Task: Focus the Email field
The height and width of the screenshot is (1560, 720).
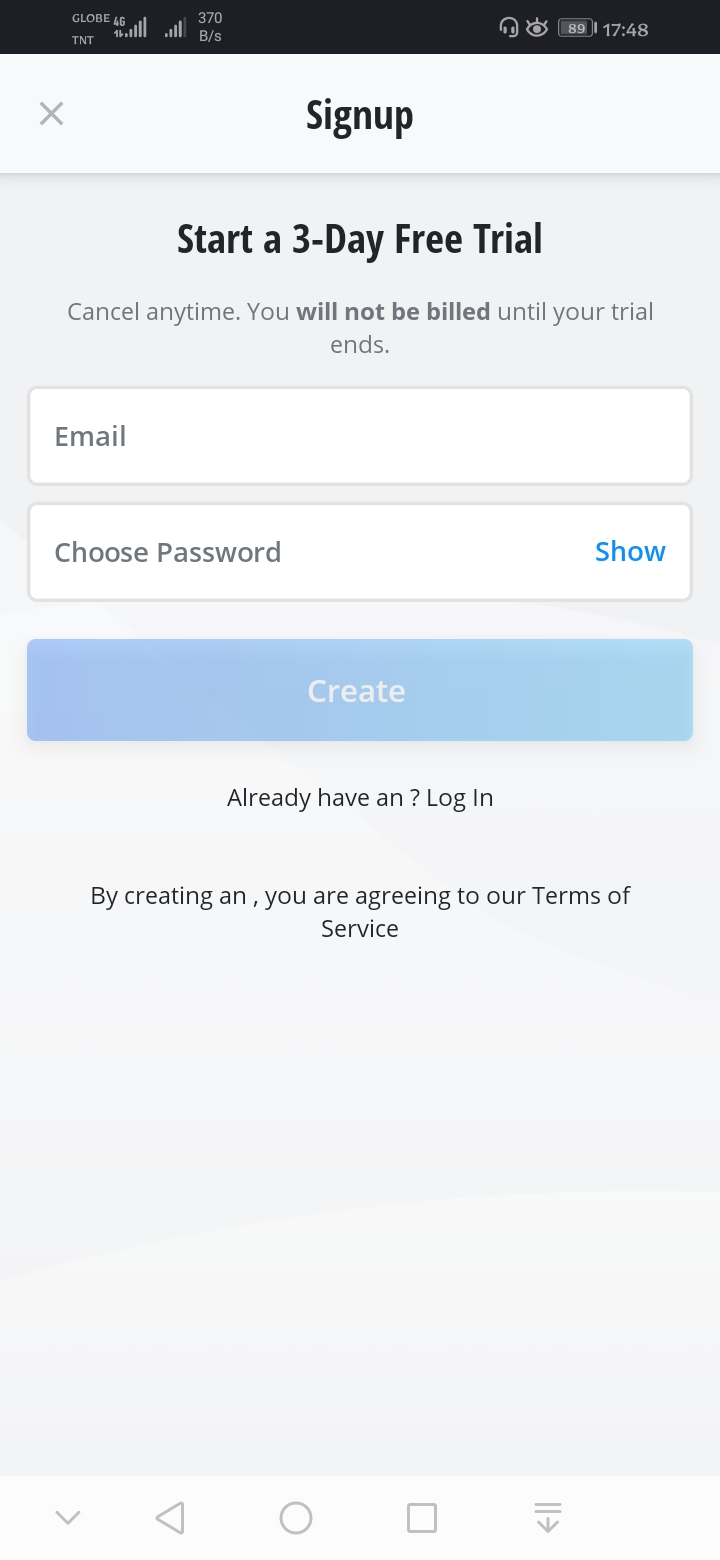Action: [x=360, y=436]
